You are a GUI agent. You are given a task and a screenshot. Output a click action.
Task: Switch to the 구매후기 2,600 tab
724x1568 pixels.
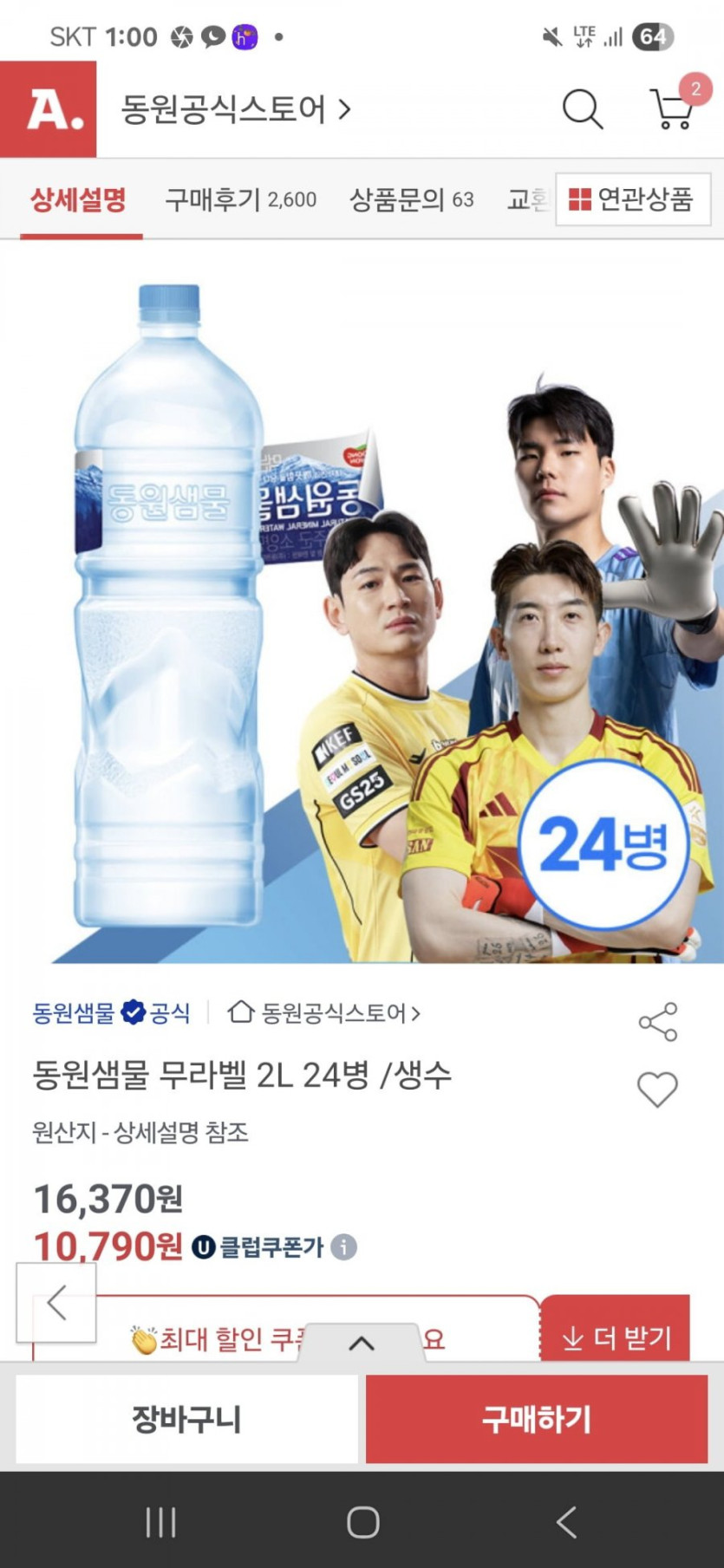pos(240,199)
